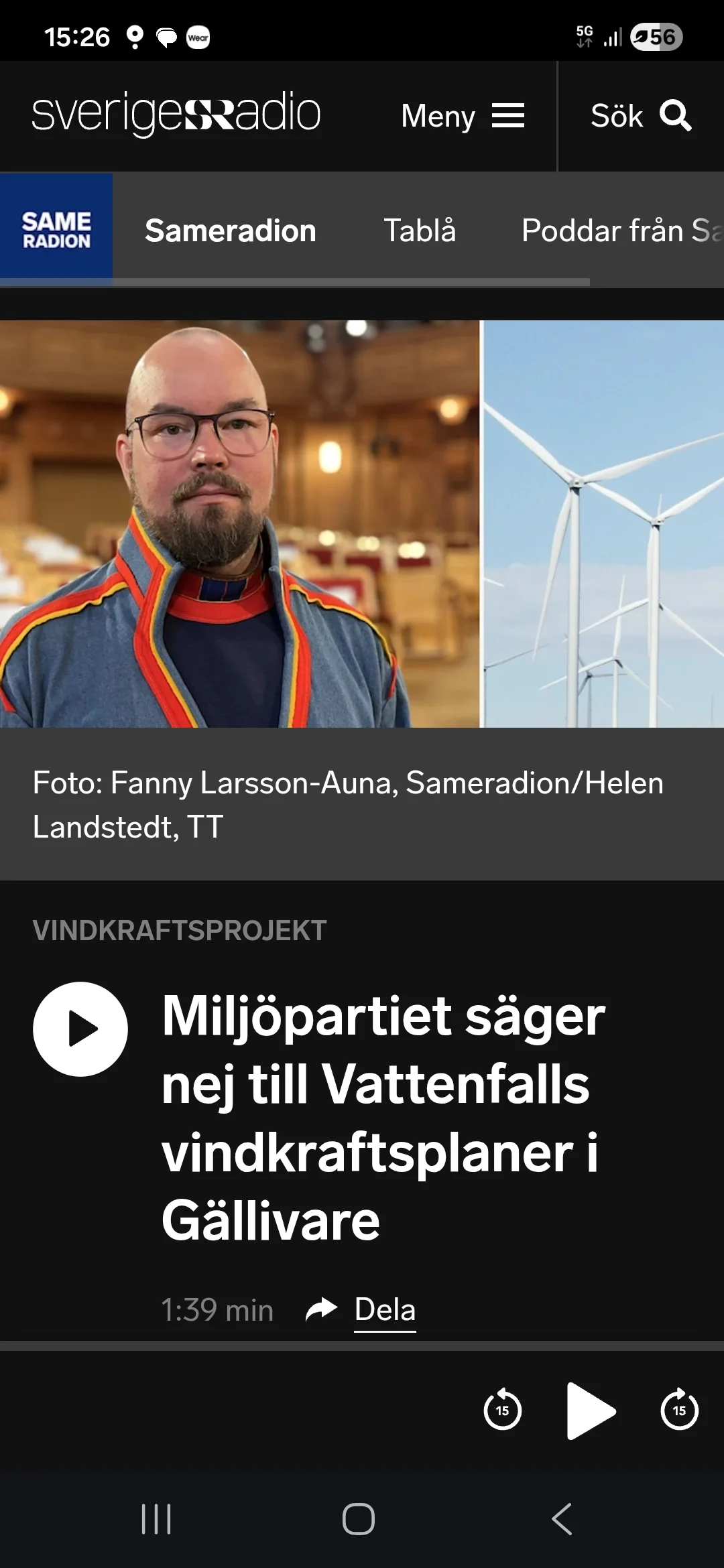The width and height of the screenshot is (724, 1568).
Task: Go back with the system back button
Action: coord(562,1518)
